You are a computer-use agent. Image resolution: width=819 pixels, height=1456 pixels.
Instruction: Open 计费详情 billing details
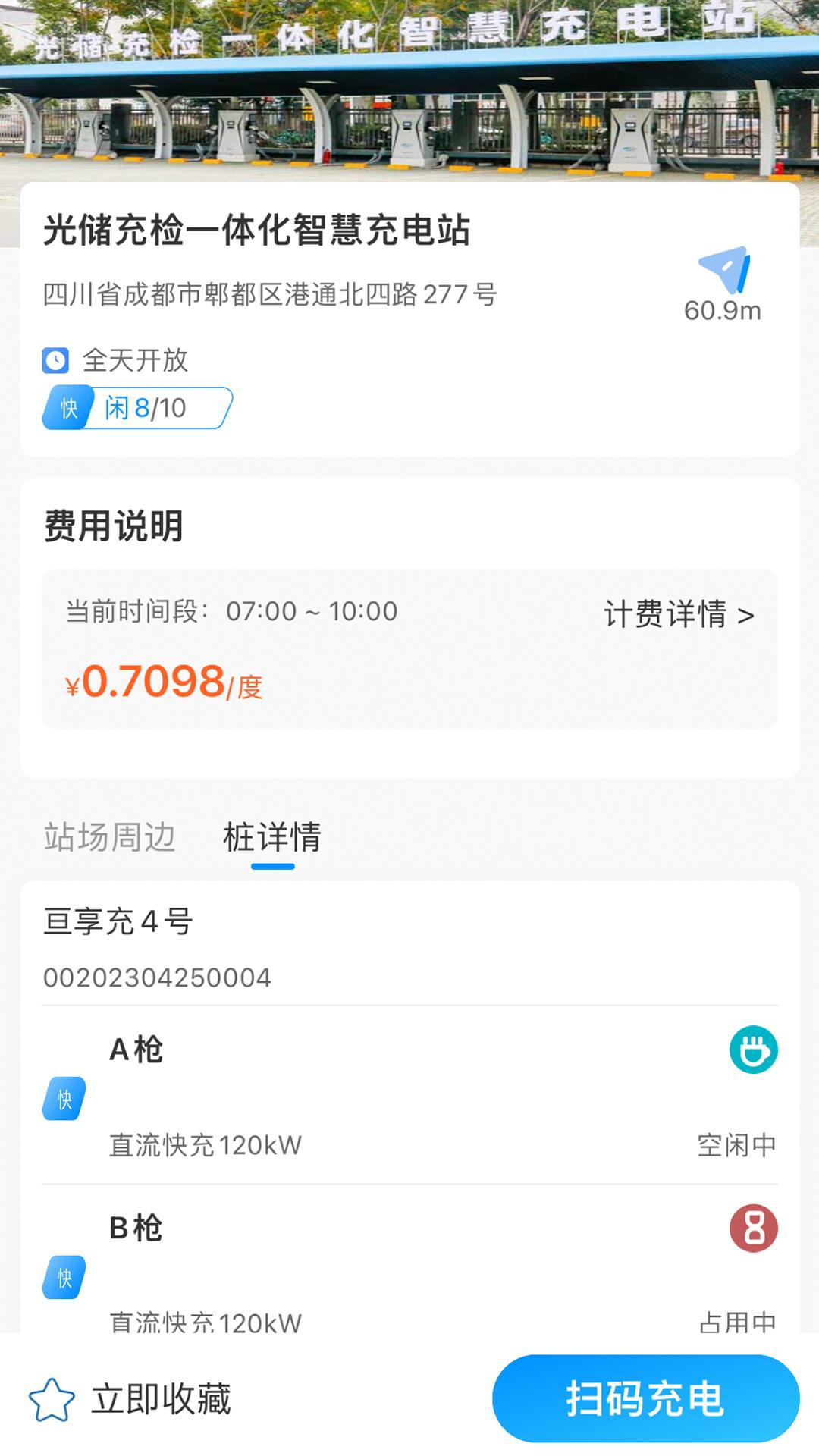point(678,613)
